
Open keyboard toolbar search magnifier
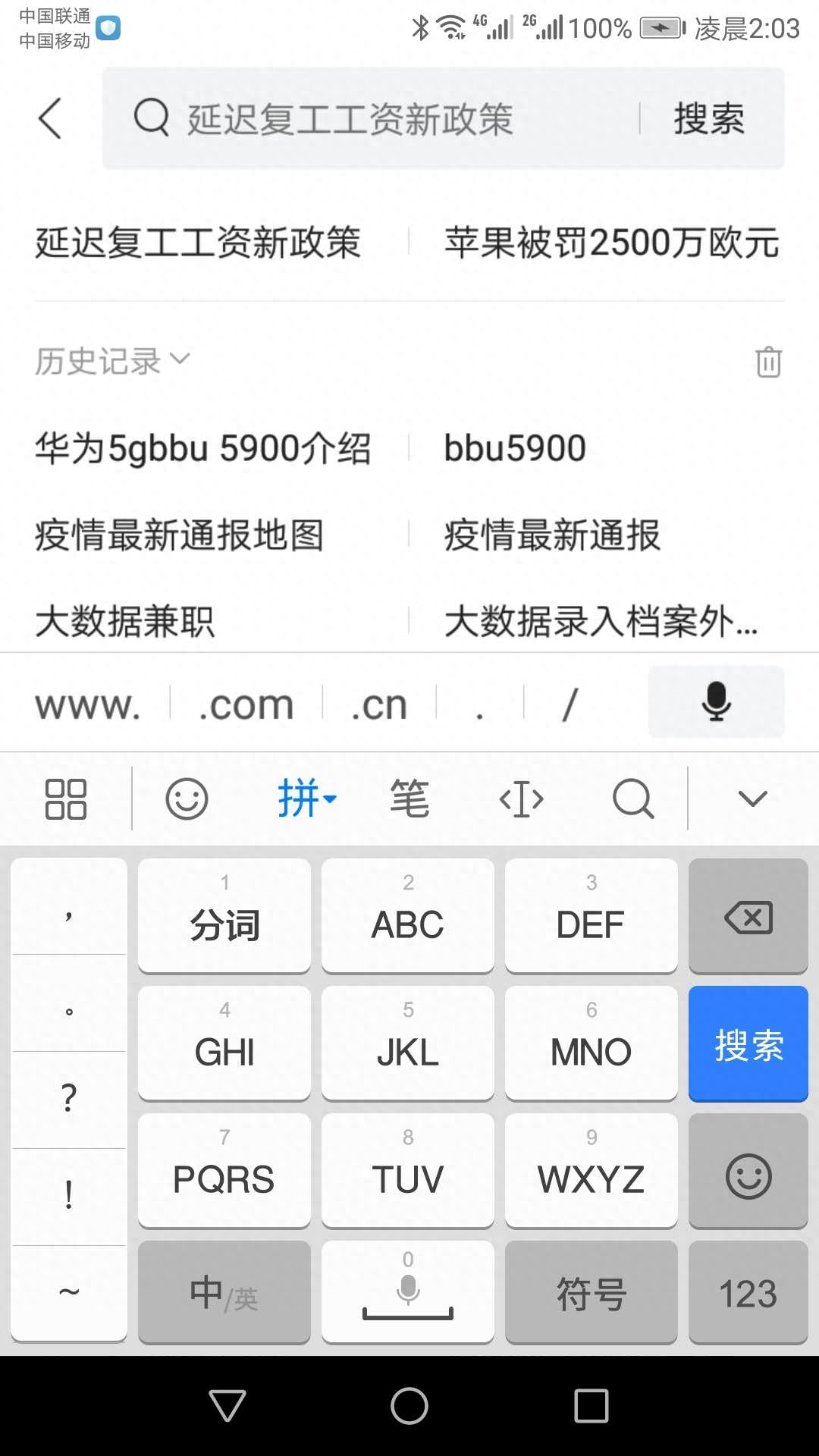click(x=632, y=799)
